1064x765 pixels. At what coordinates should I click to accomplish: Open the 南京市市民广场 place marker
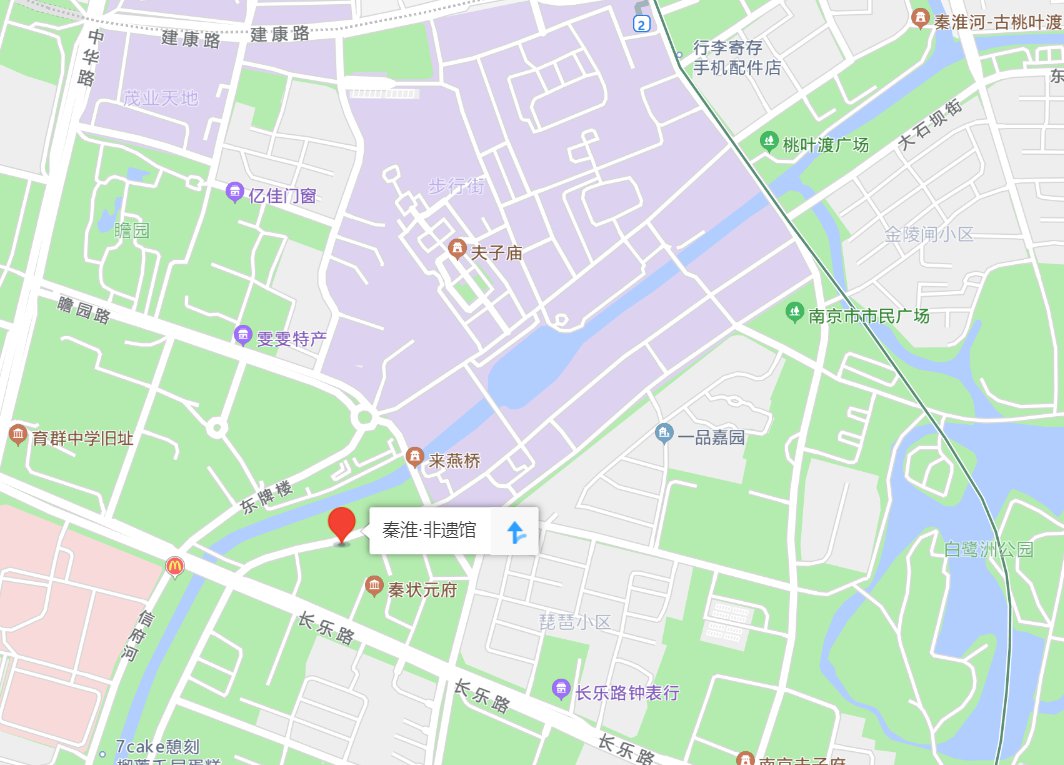[x=795, y=313]
